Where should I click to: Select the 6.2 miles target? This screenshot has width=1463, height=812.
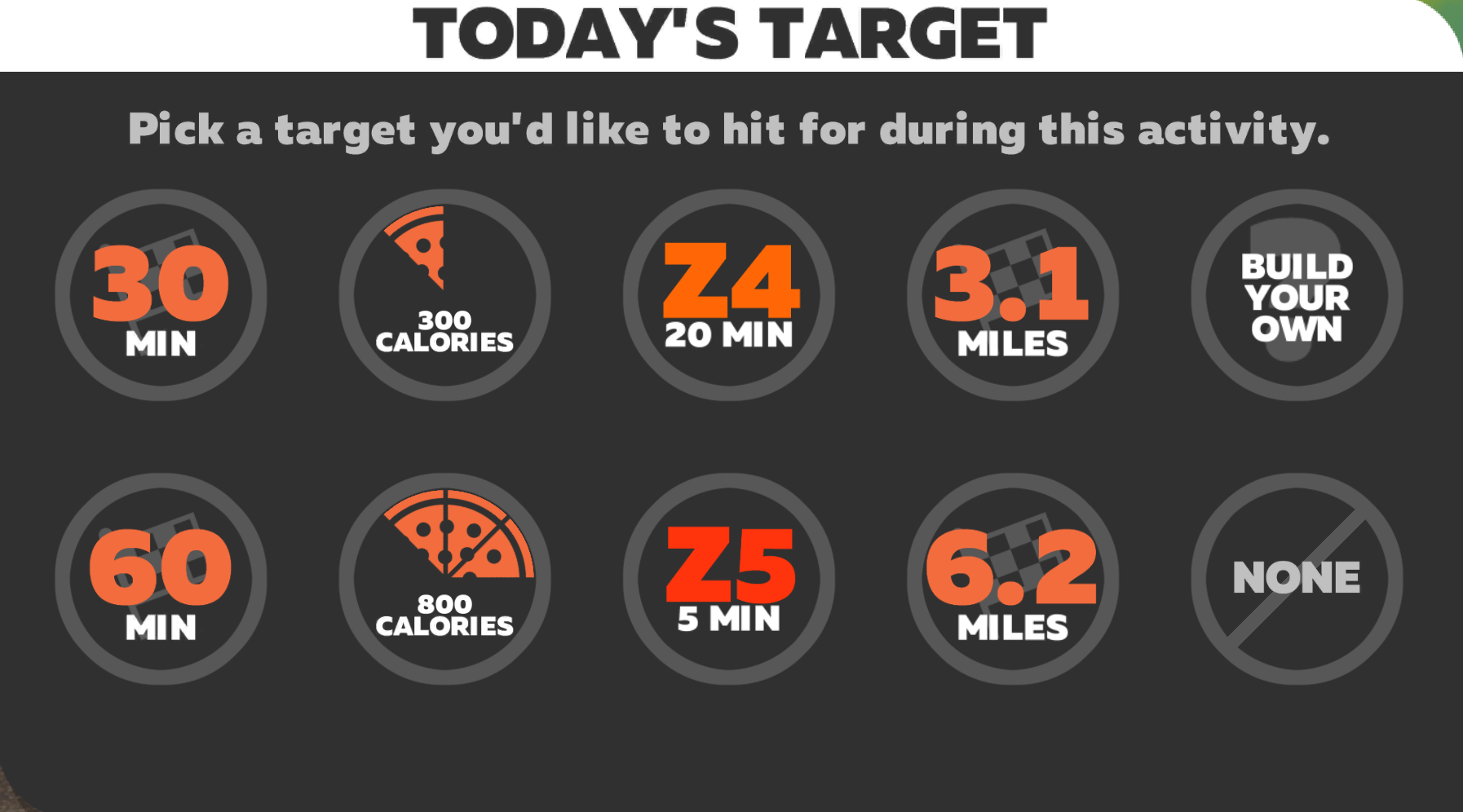(1012, 579)
